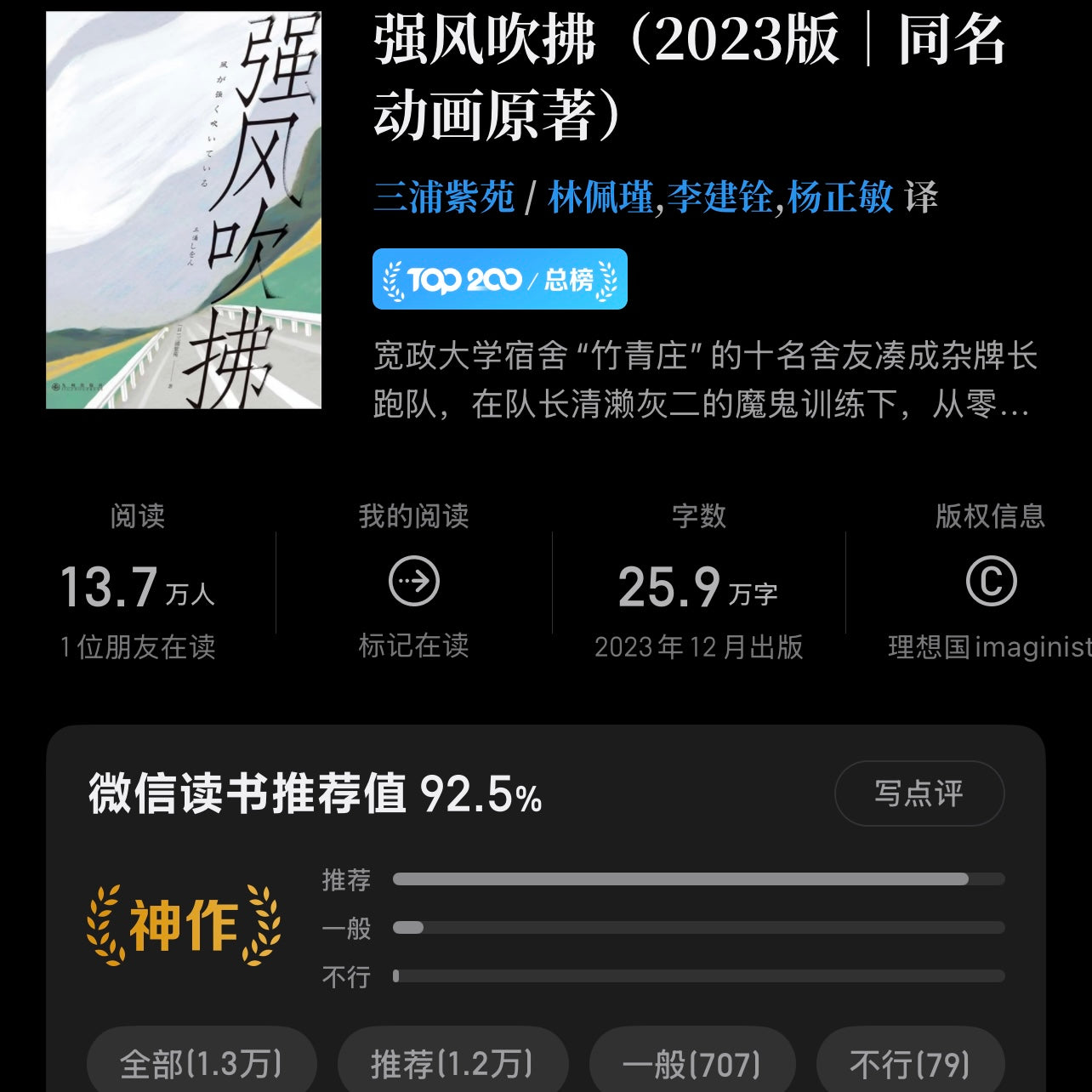The height and width of the screenshot is (1092, 1092).
Task: View translator 林佩瑾's works
Action: pos(600,197)
